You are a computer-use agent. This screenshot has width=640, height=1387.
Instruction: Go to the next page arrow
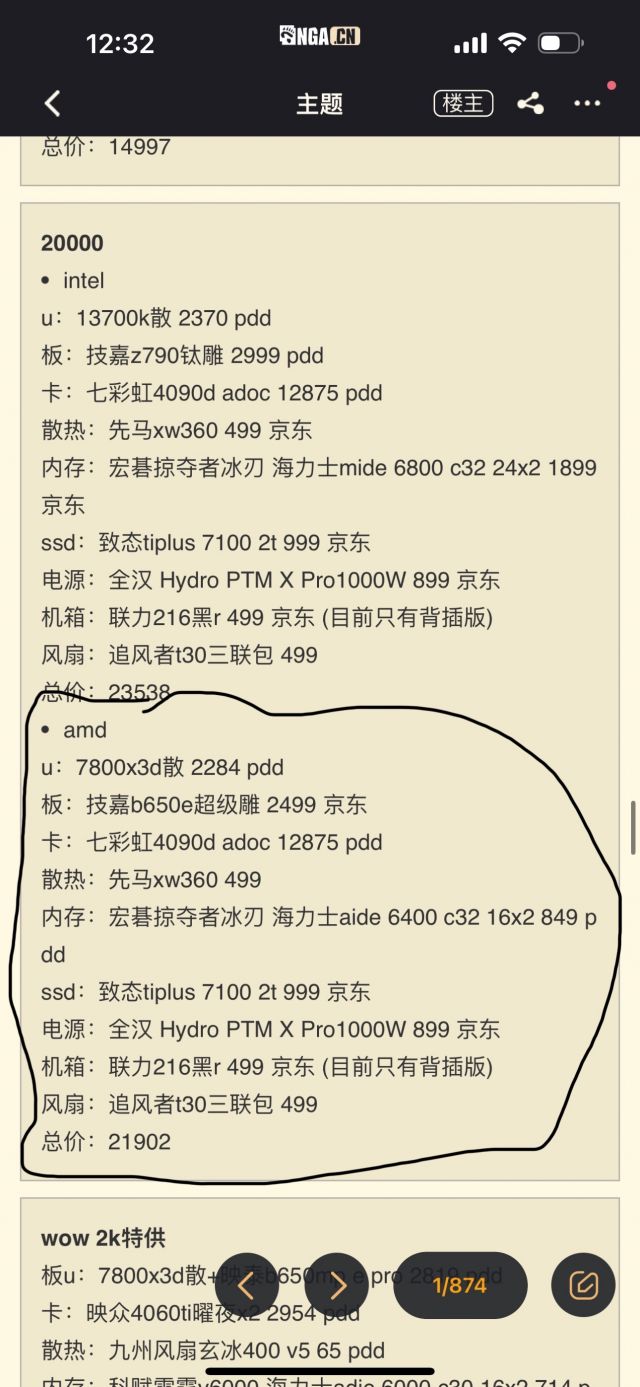pos(337,1285)
